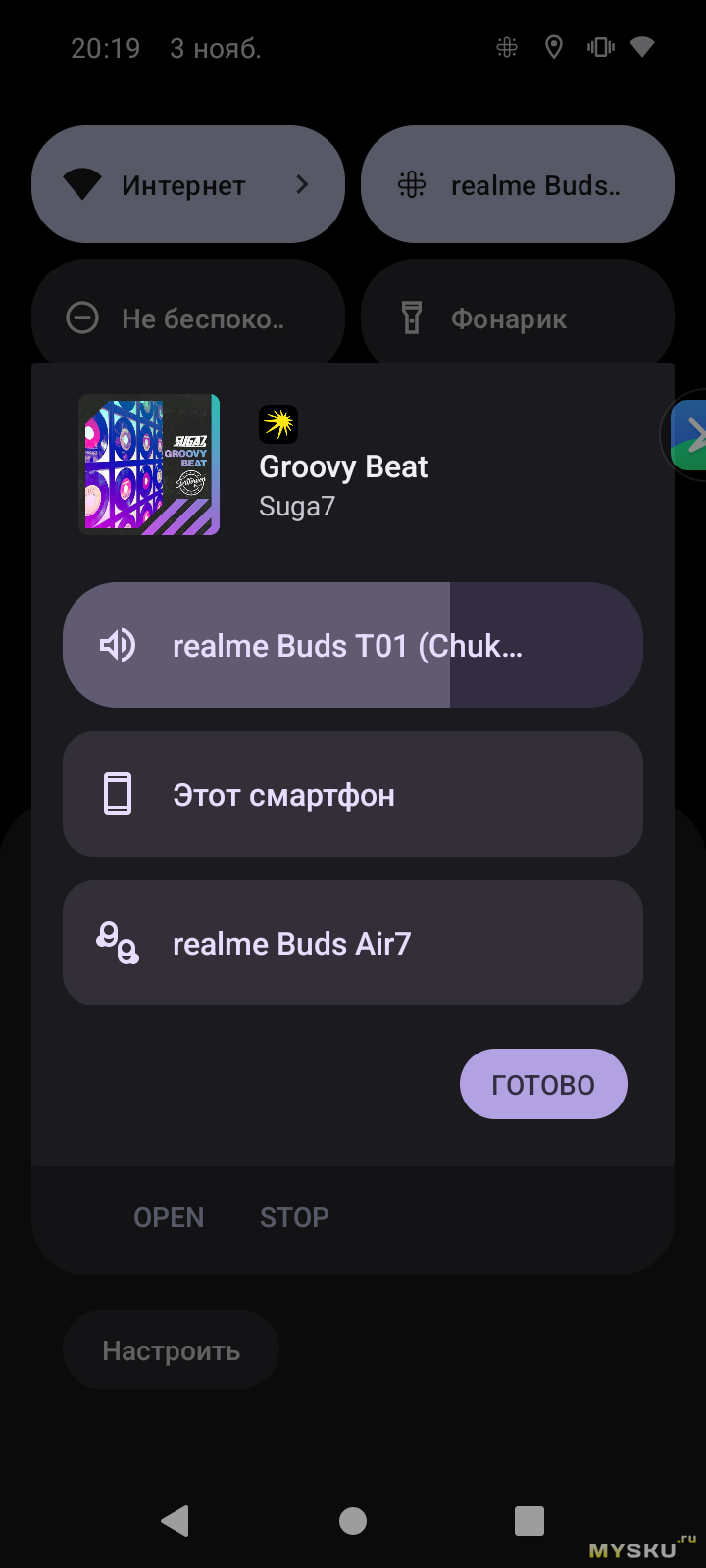Select realme Buds T01 as audio output
Screen dimensions: 706x1568
pos(348,645)
